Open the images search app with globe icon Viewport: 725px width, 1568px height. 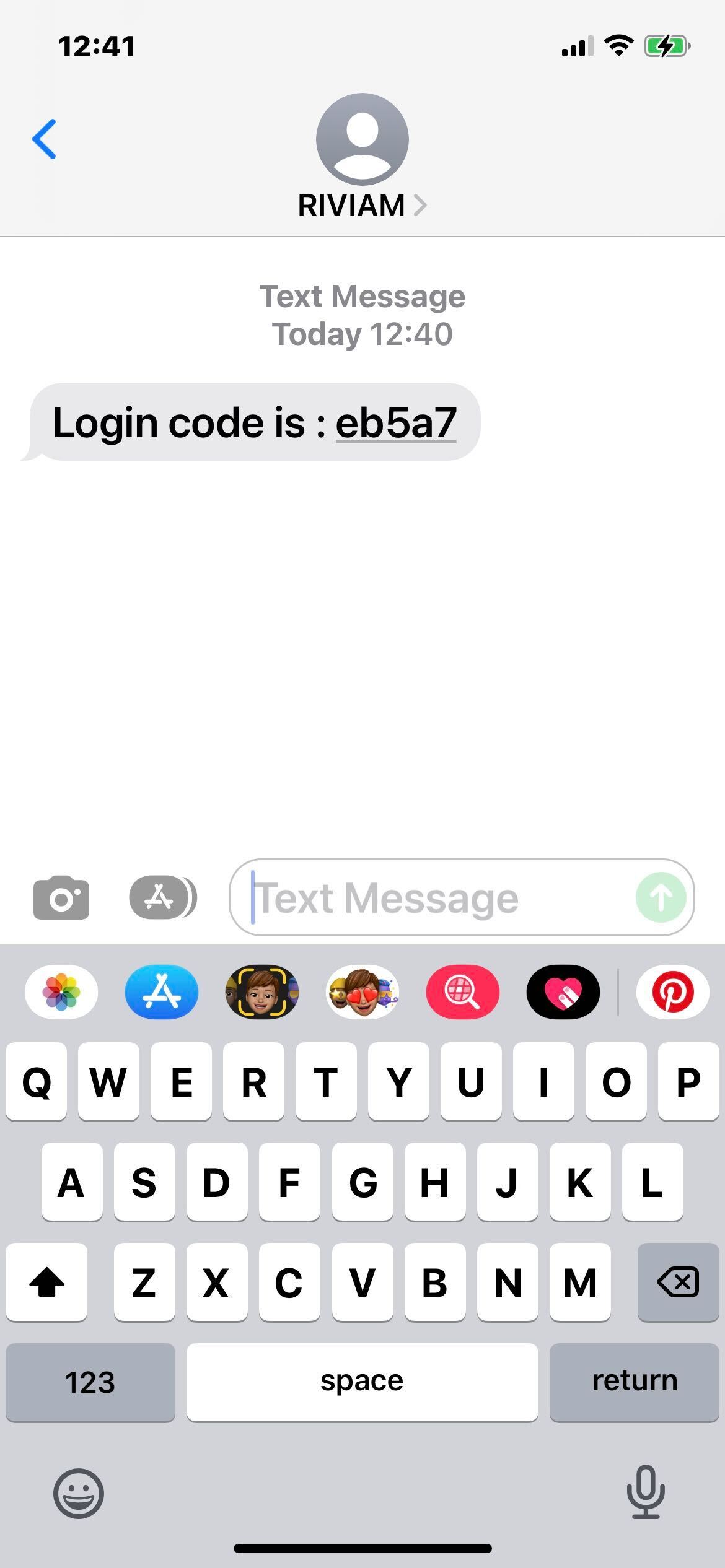point(463,991)
